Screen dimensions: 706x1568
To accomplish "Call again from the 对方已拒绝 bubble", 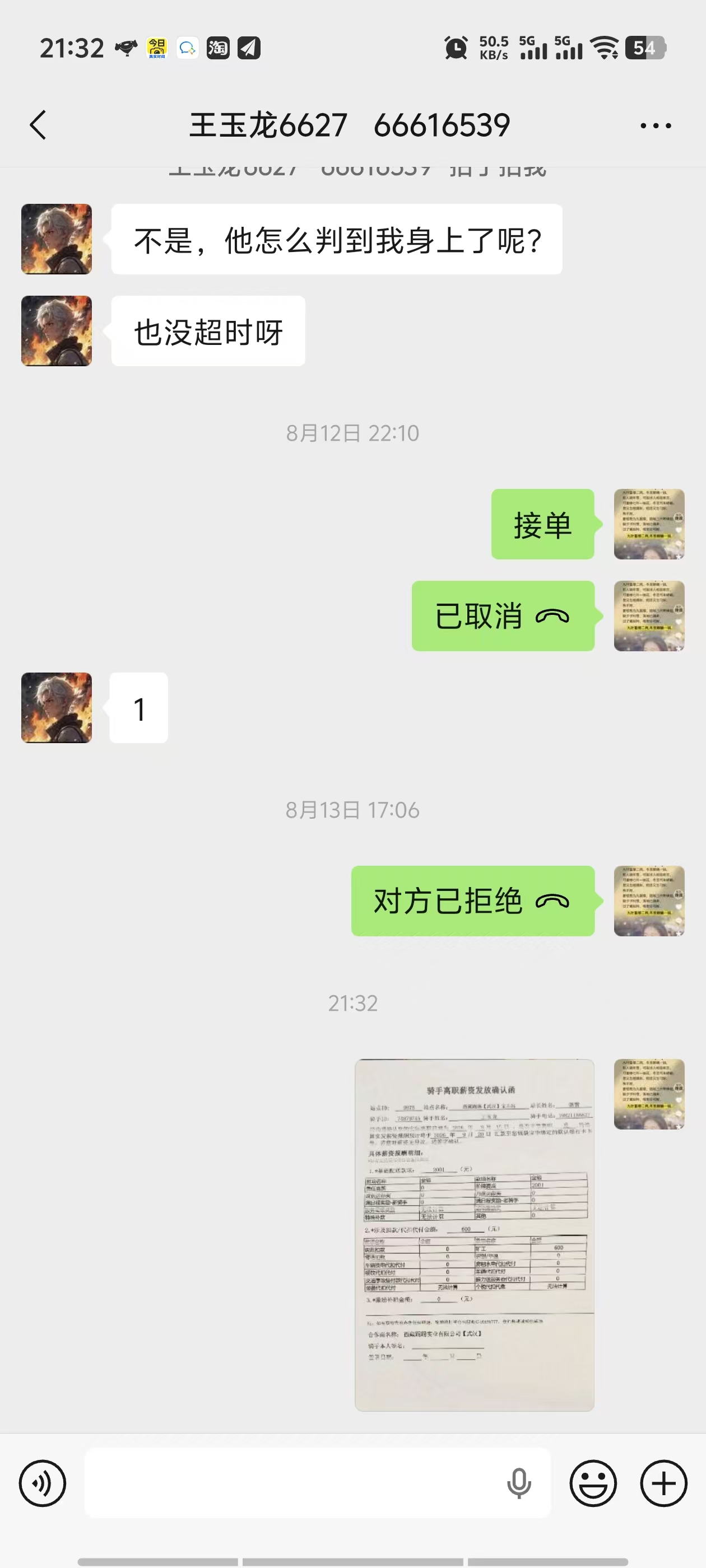I will tap(473, 901).
